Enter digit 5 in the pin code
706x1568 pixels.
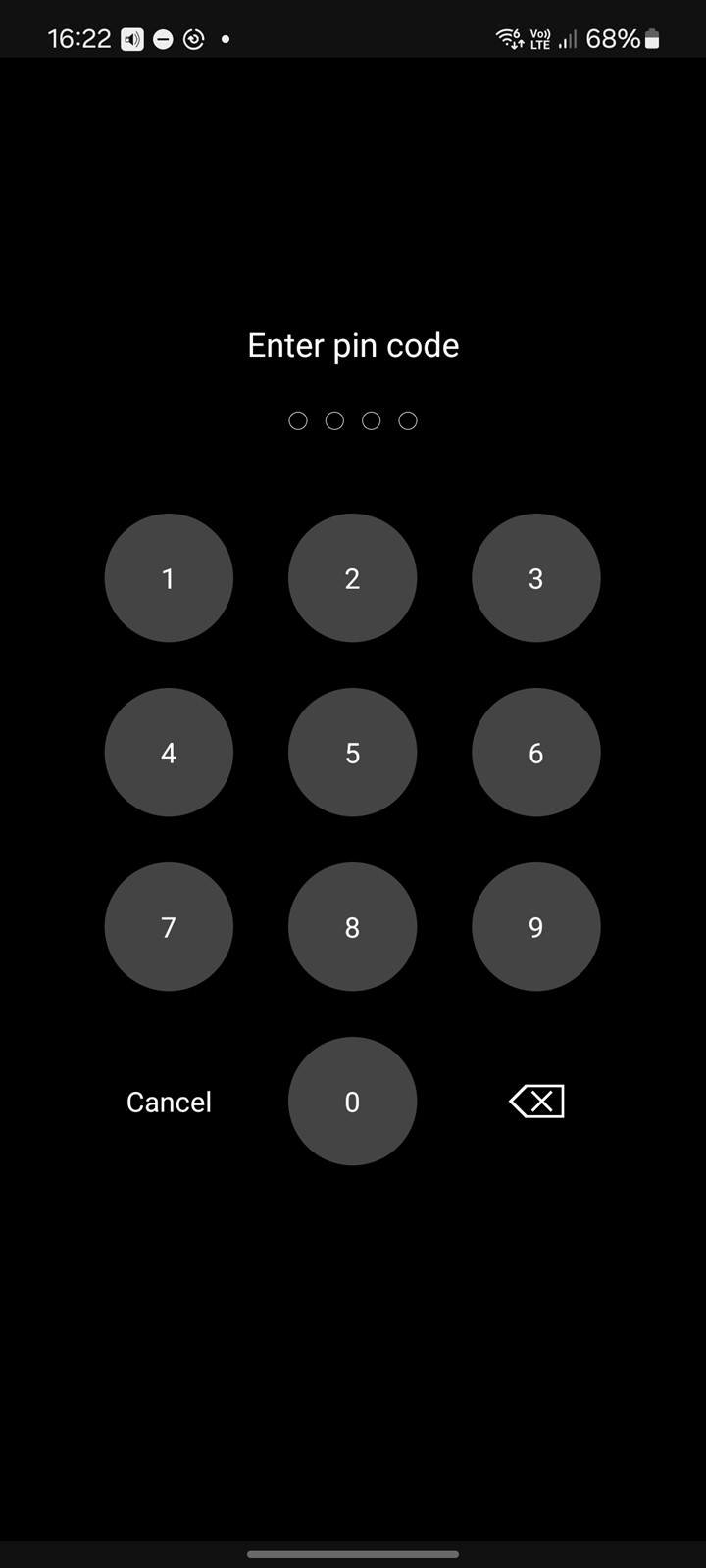click(352, 753)
